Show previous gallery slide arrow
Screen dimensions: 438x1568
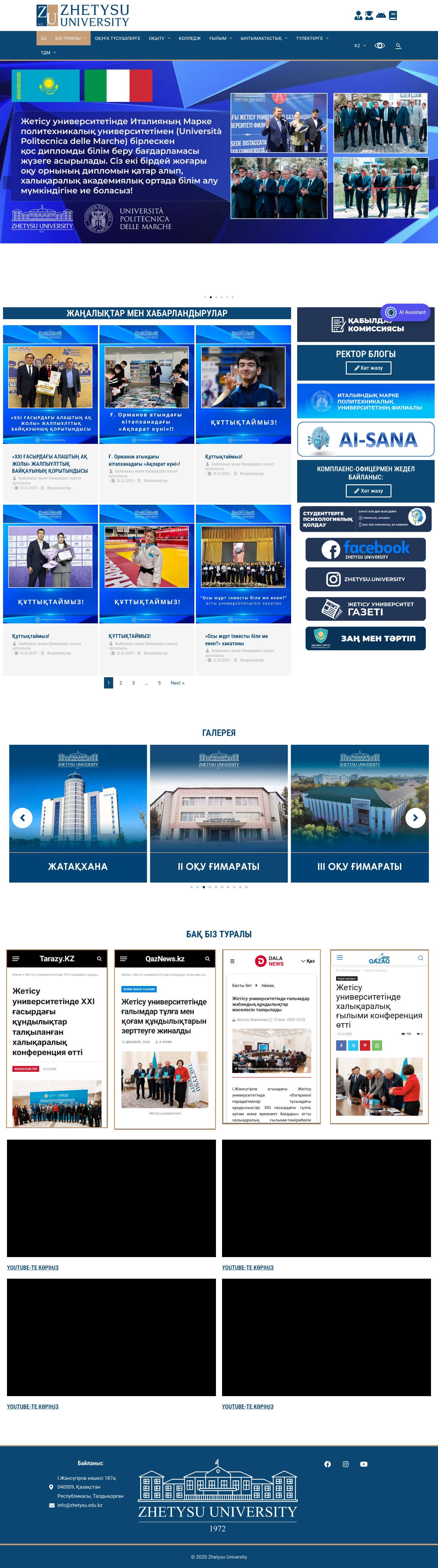23,817
